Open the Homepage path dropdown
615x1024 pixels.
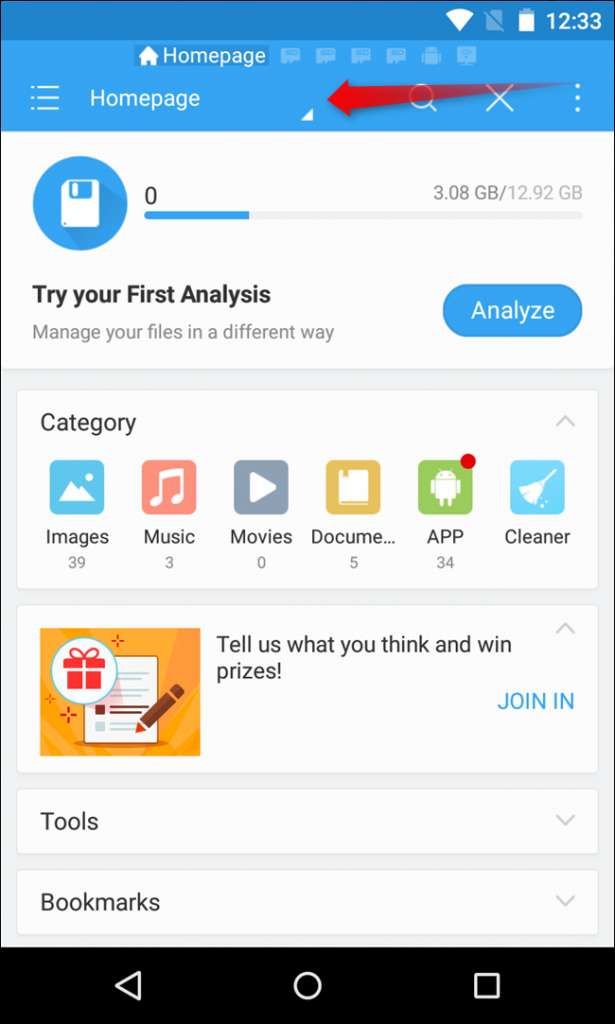[307, 115]
